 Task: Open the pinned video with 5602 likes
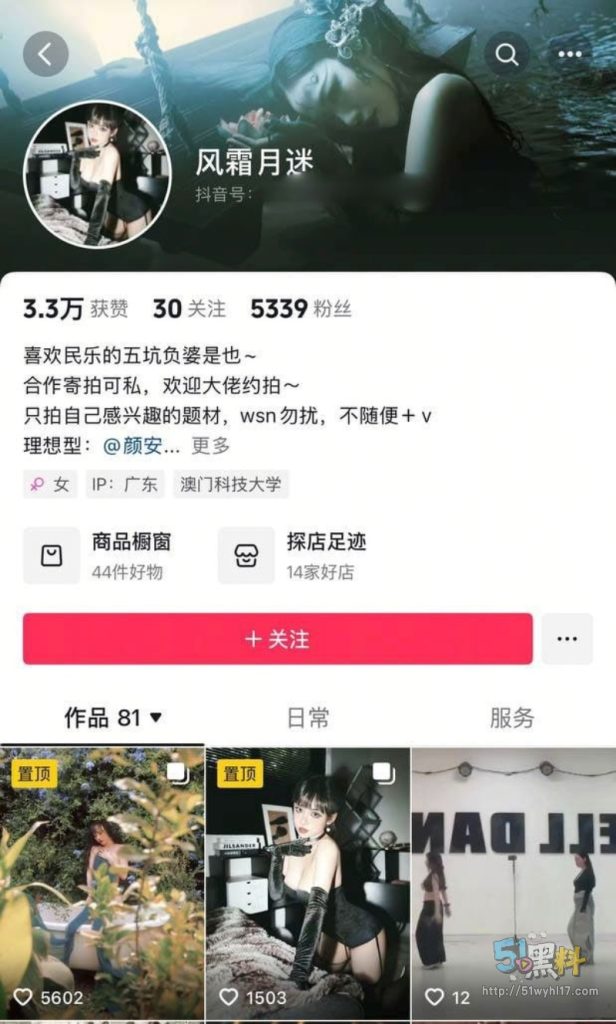102,880
